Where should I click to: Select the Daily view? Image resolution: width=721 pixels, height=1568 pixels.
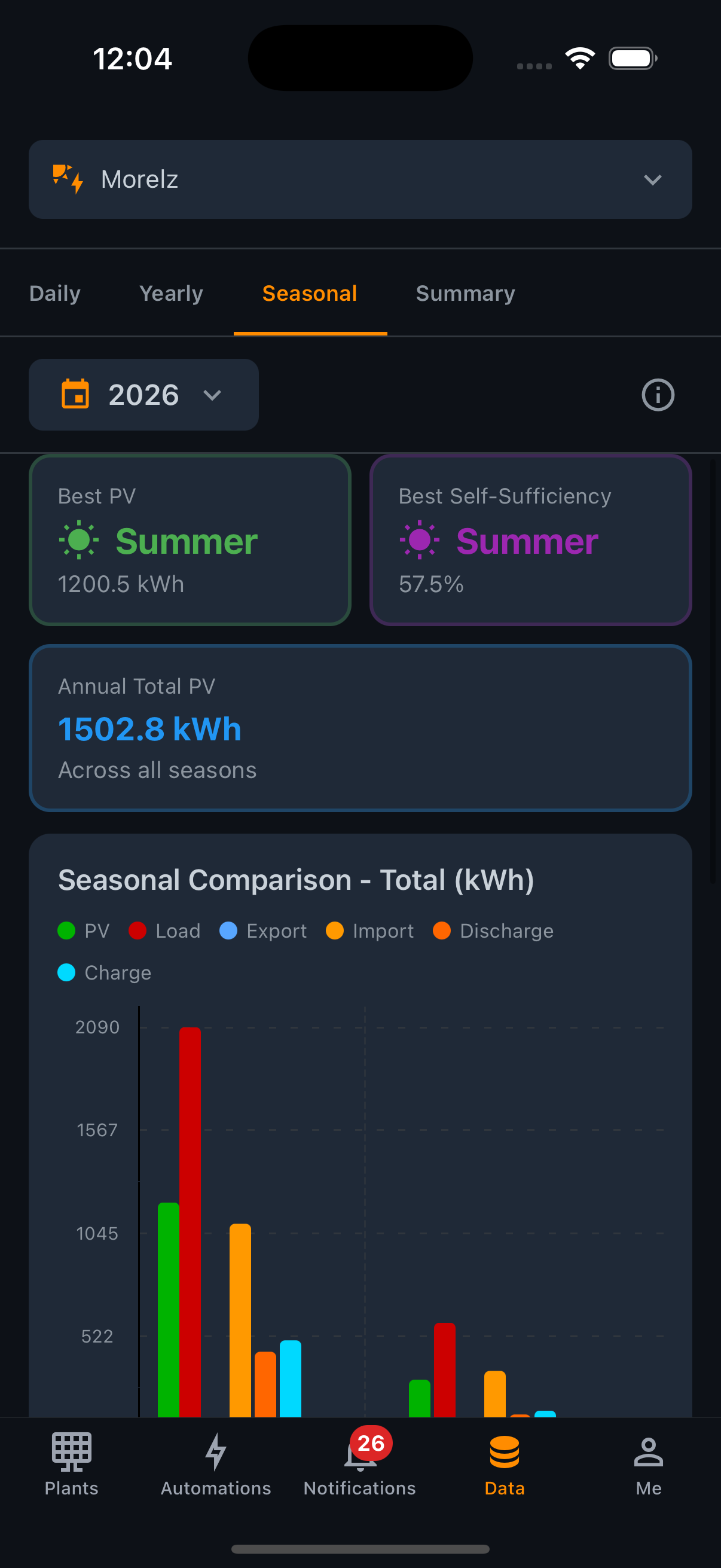tap(54, 293)
